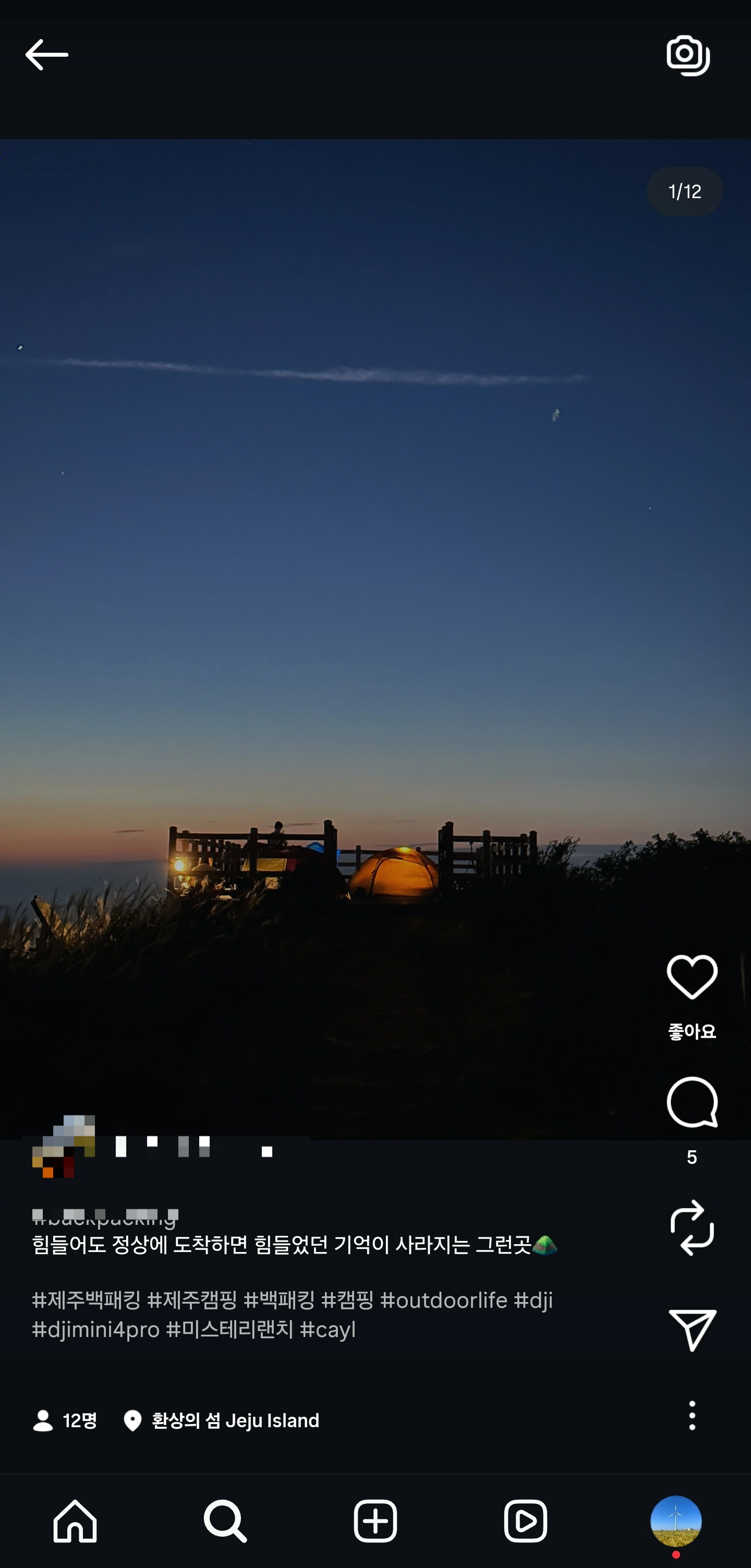Open the camera icon at top right

(688, 55)
